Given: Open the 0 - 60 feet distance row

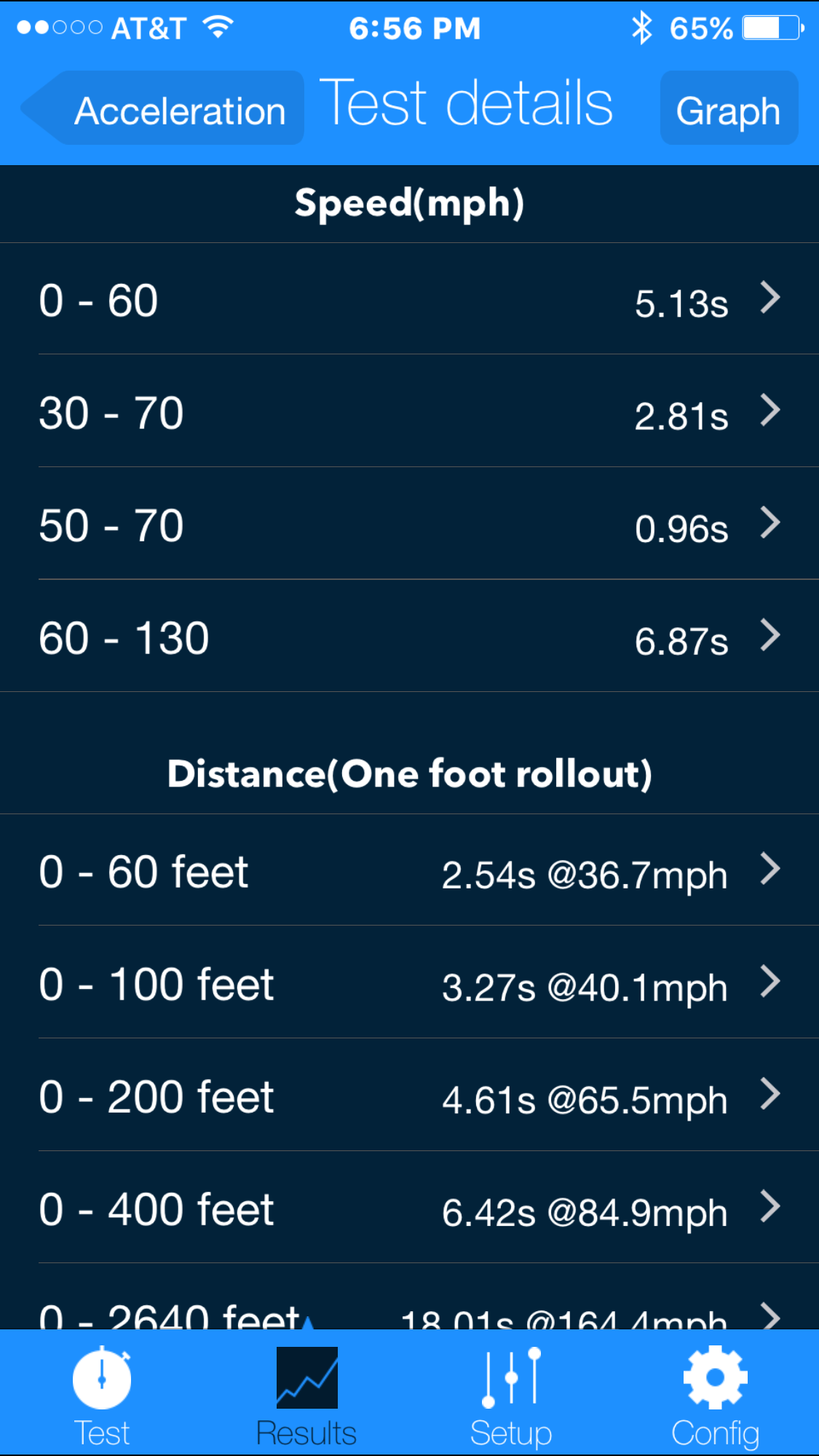Looking at the screenshot, I should tap(409, 871).
